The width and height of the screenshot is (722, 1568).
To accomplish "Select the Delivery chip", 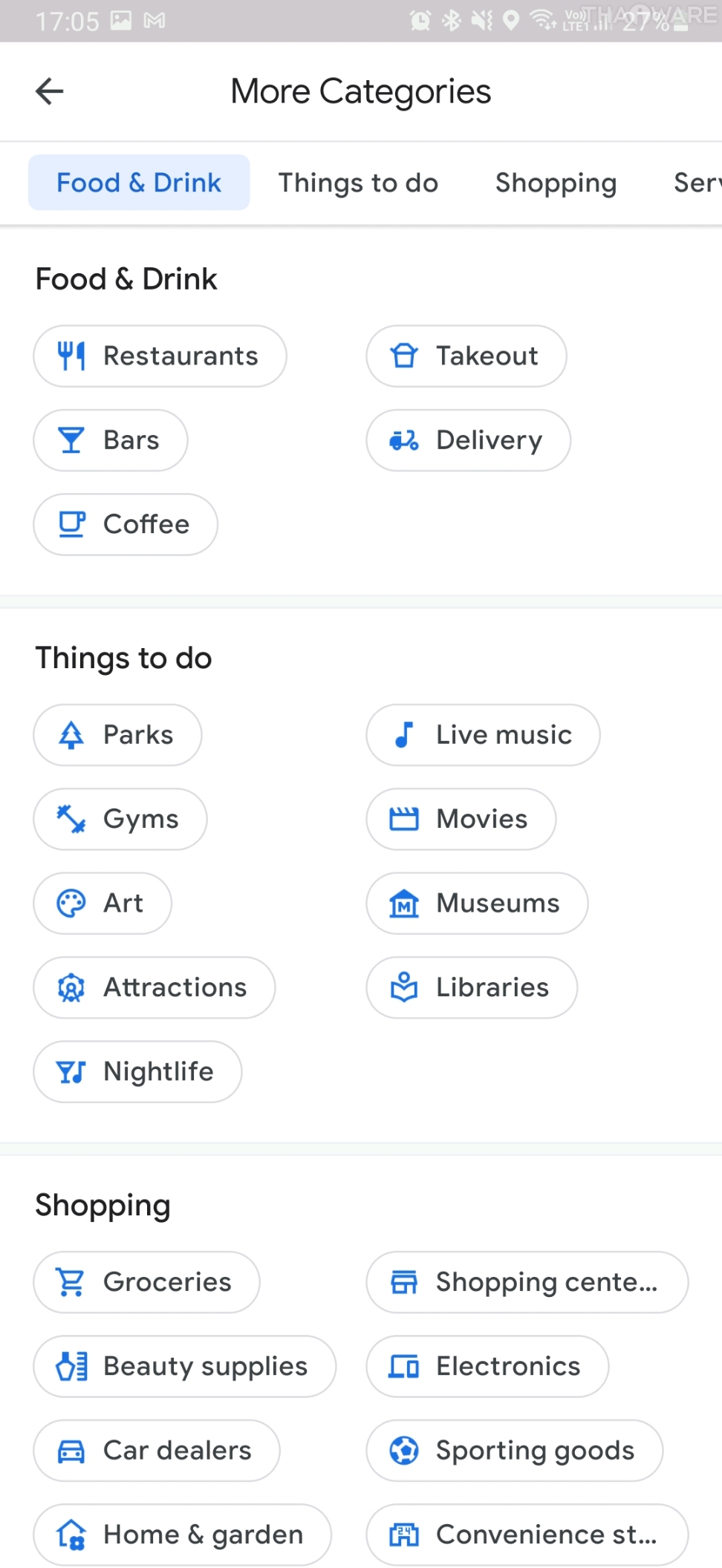I will click(468, 440).
